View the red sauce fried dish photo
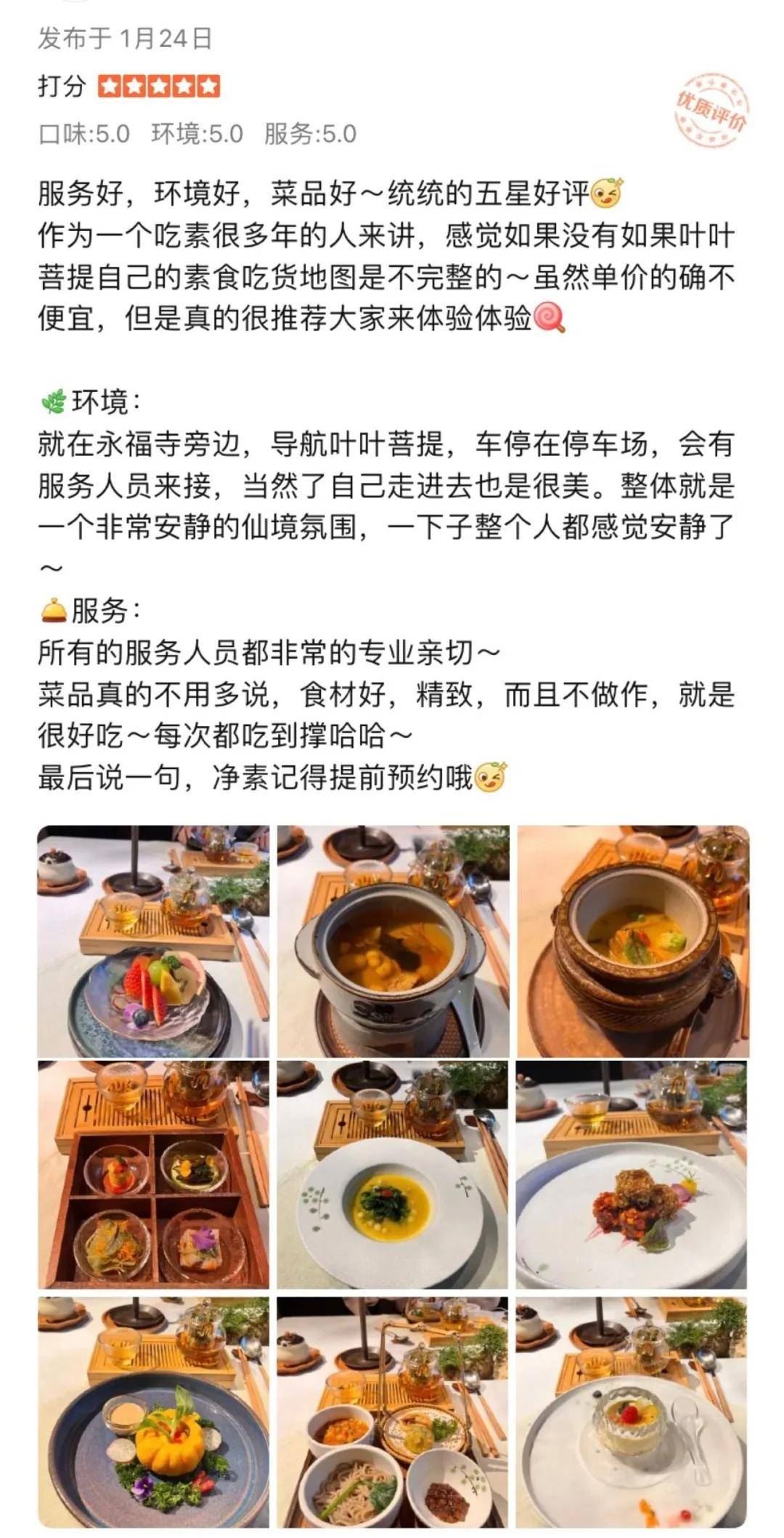The width and height of the screenshot is (784, 1538). (632, 1175)
